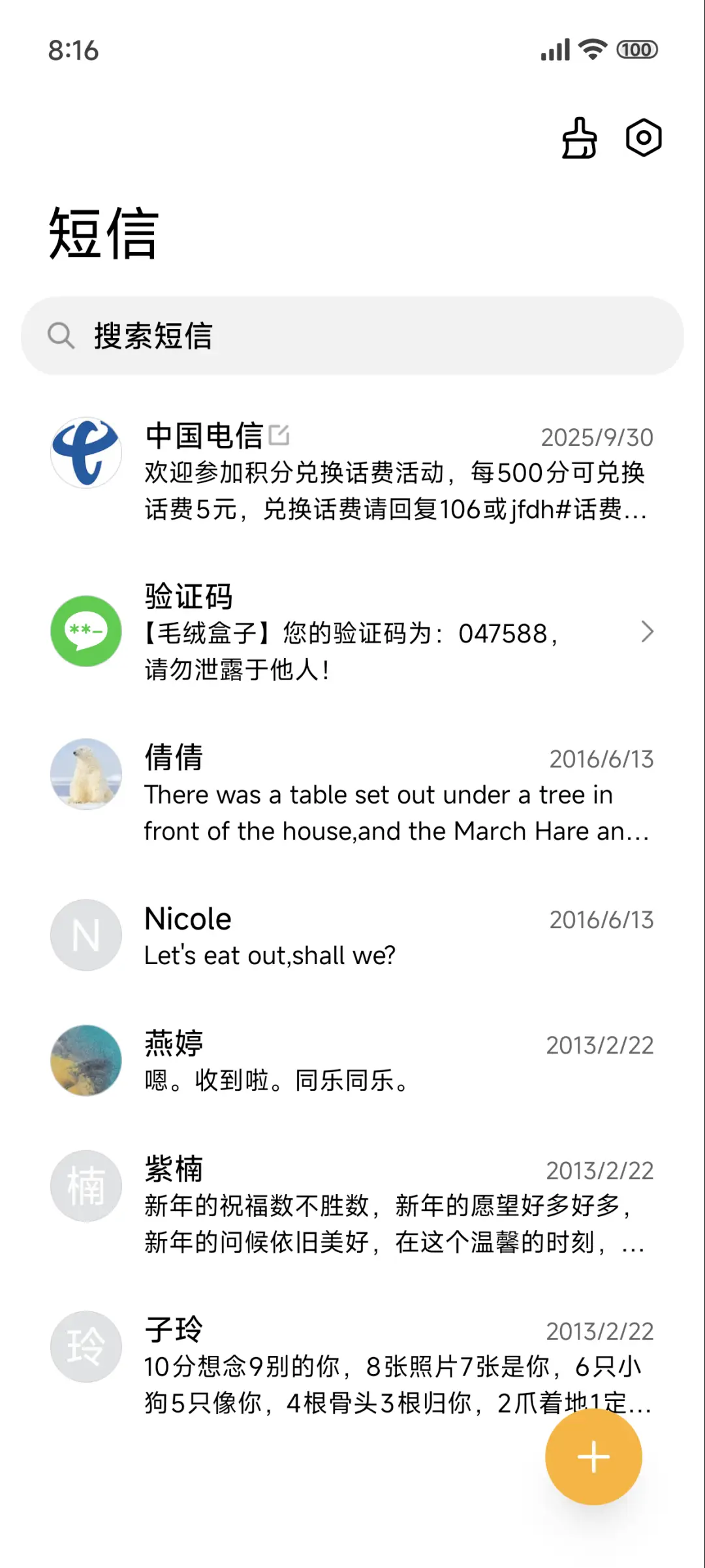Open Messages settings via gear icon
The height and width of the screenshot is (1568, 705).
[643, 138]
